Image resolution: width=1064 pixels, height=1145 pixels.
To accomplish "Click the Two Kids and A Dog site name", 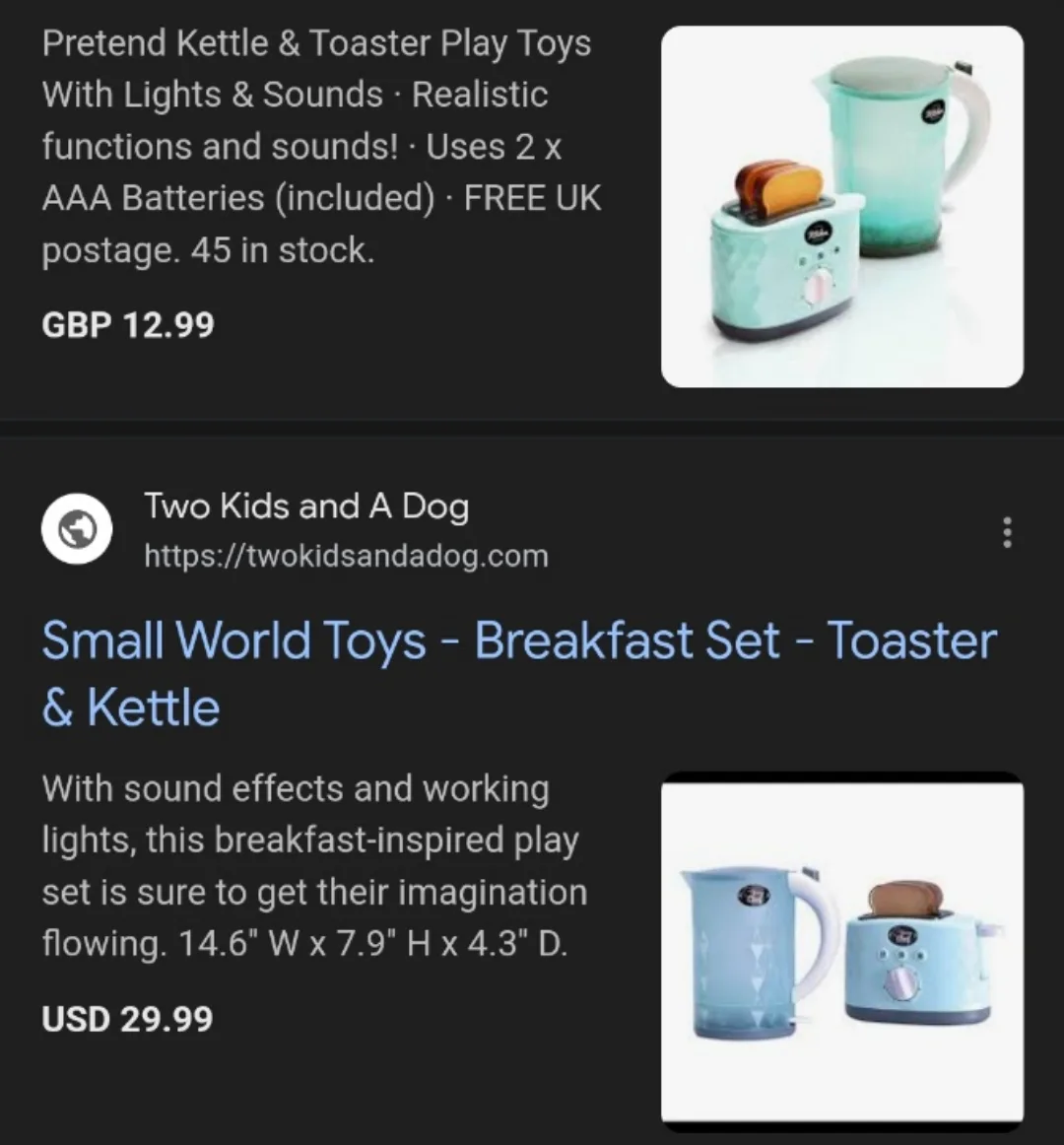I will [307, 505].
